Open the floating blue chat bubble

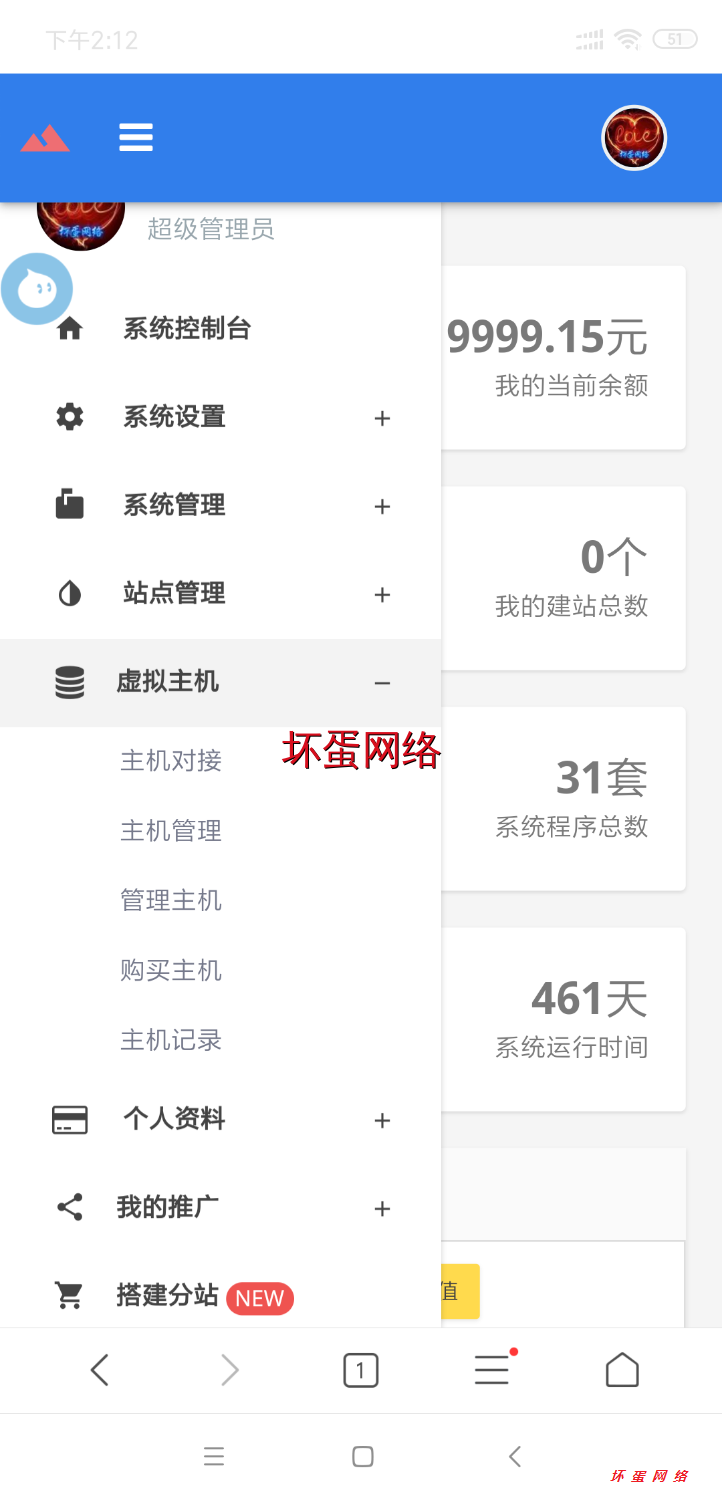click(37, 288)
